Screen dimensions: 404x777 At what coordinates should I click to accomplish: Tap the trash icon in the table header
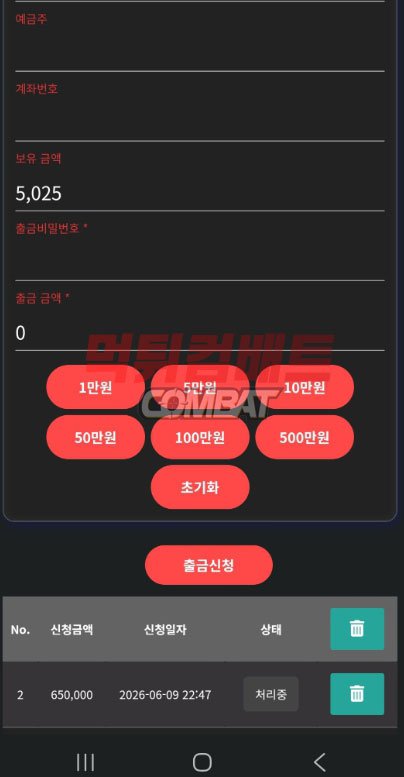(357, 629)
